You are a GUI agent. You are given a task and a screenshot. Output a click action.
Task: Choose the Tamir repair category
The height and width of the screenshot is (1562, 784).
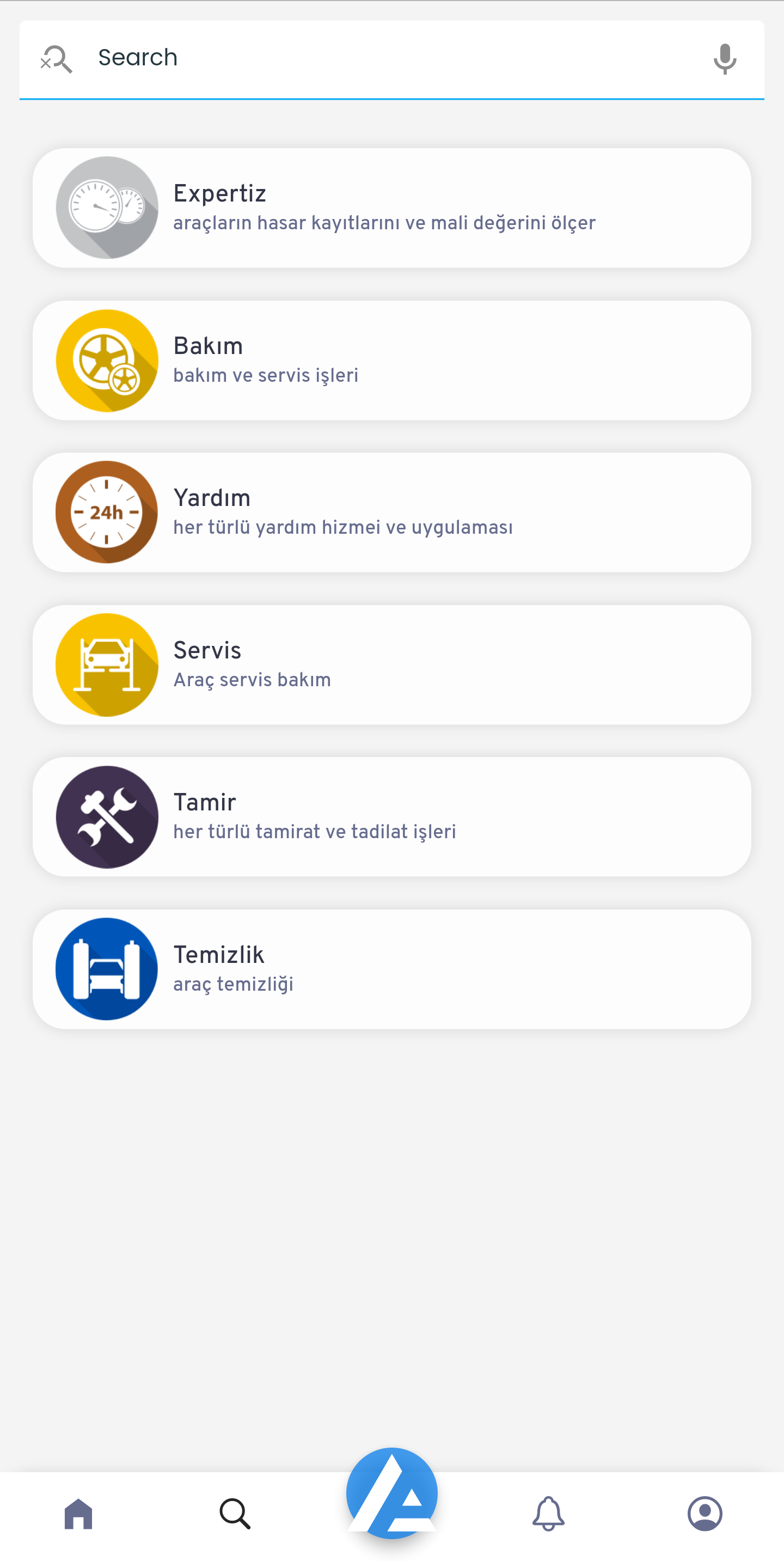[x=391, y=817]
